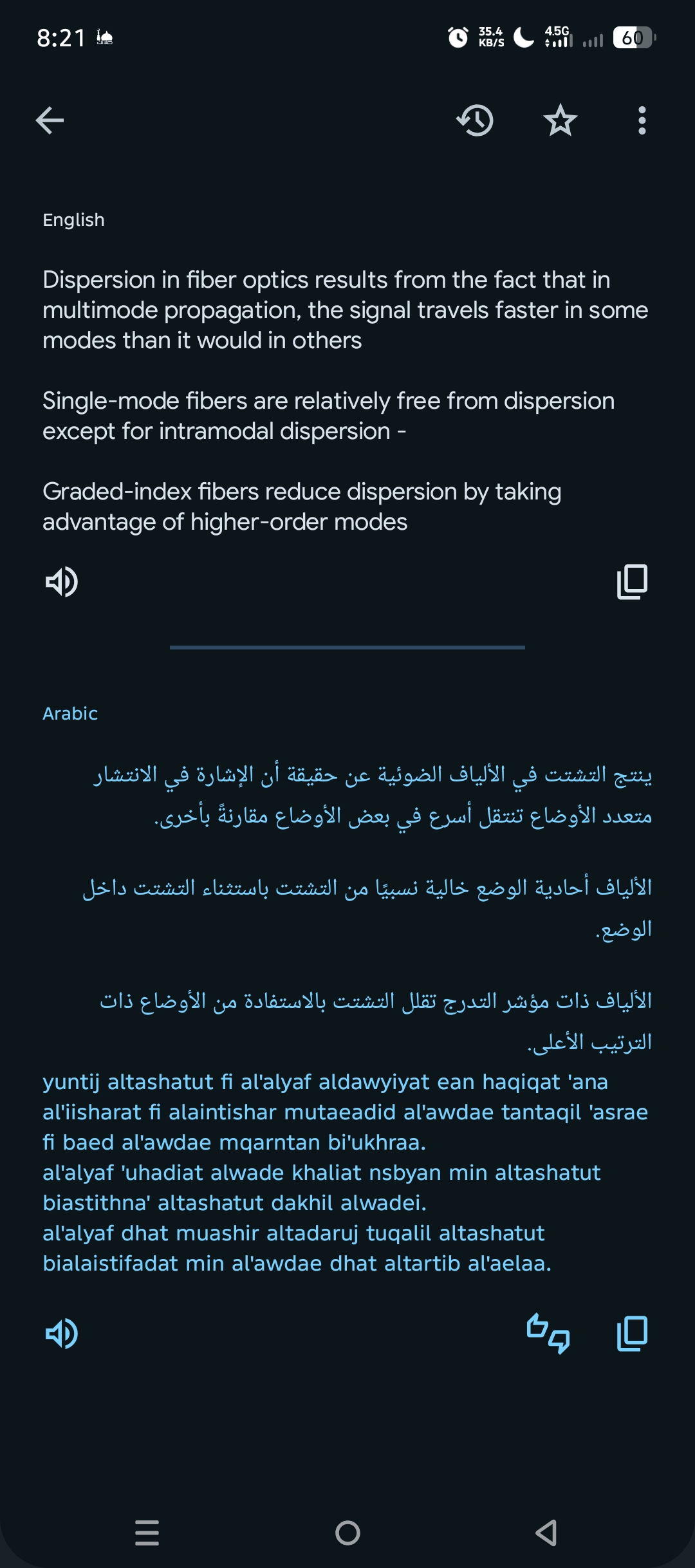Play the Arabic translation aloud
Screen dimensions: 695x1568
(61, 1332)
